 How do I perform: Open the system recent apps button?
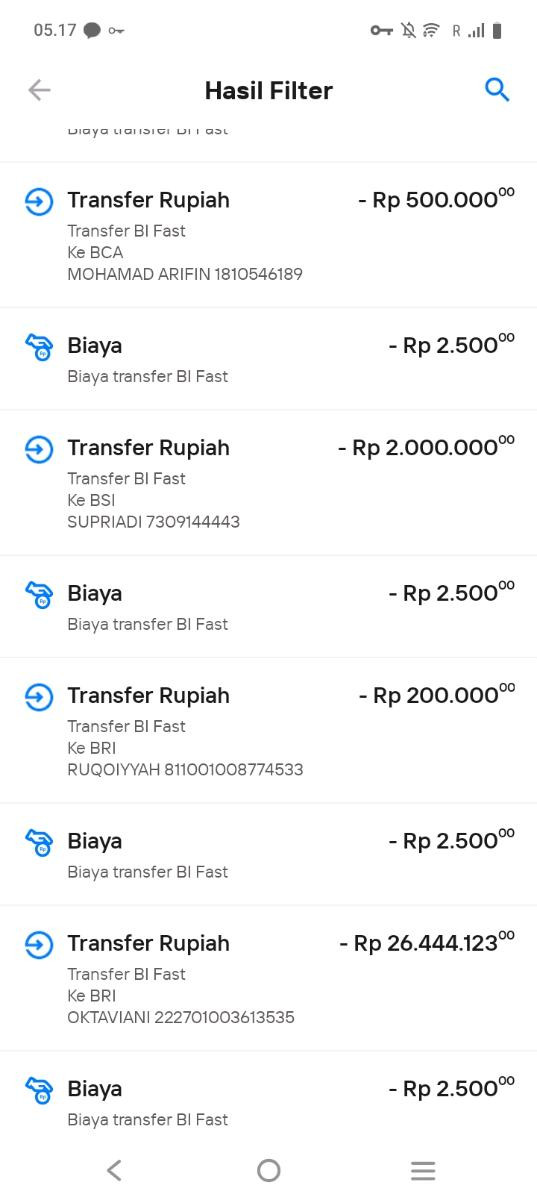point(423,1170)
